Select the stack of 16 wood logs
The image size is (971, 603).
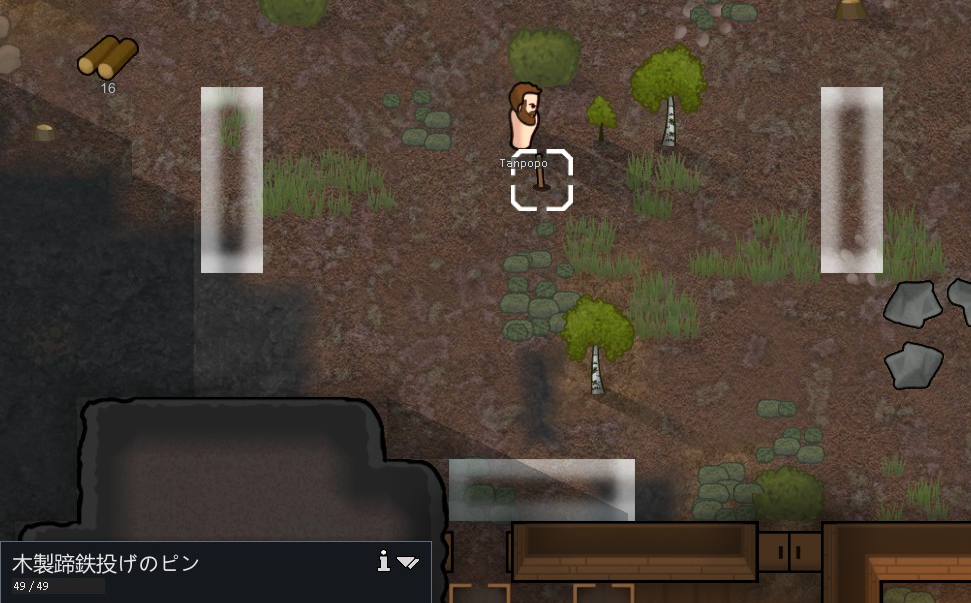[108, 58]
